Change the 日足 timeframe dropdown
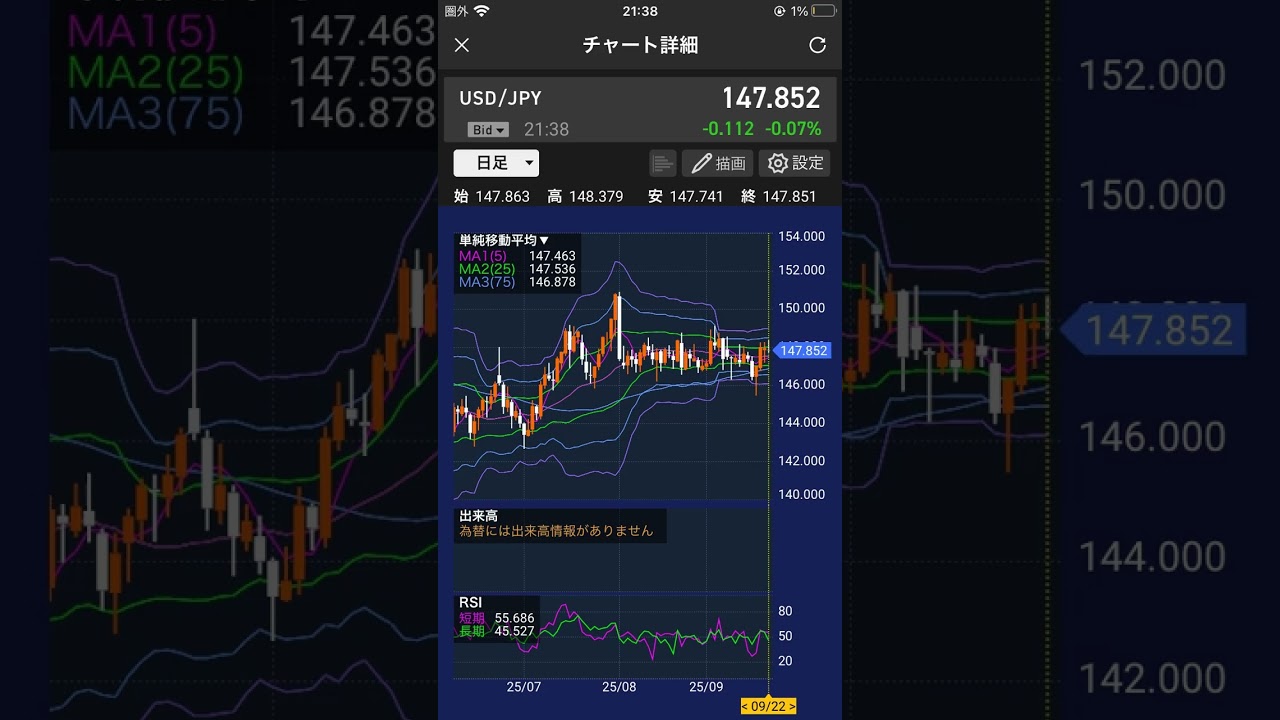This screenshot has height=720, width=1280. [x=496, y=163]
